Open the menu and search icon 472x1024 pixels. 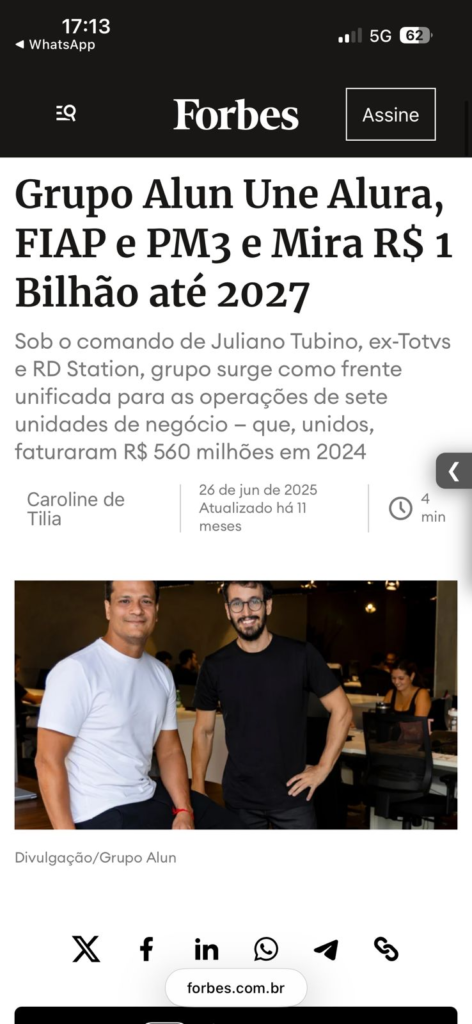pos(66,114)
